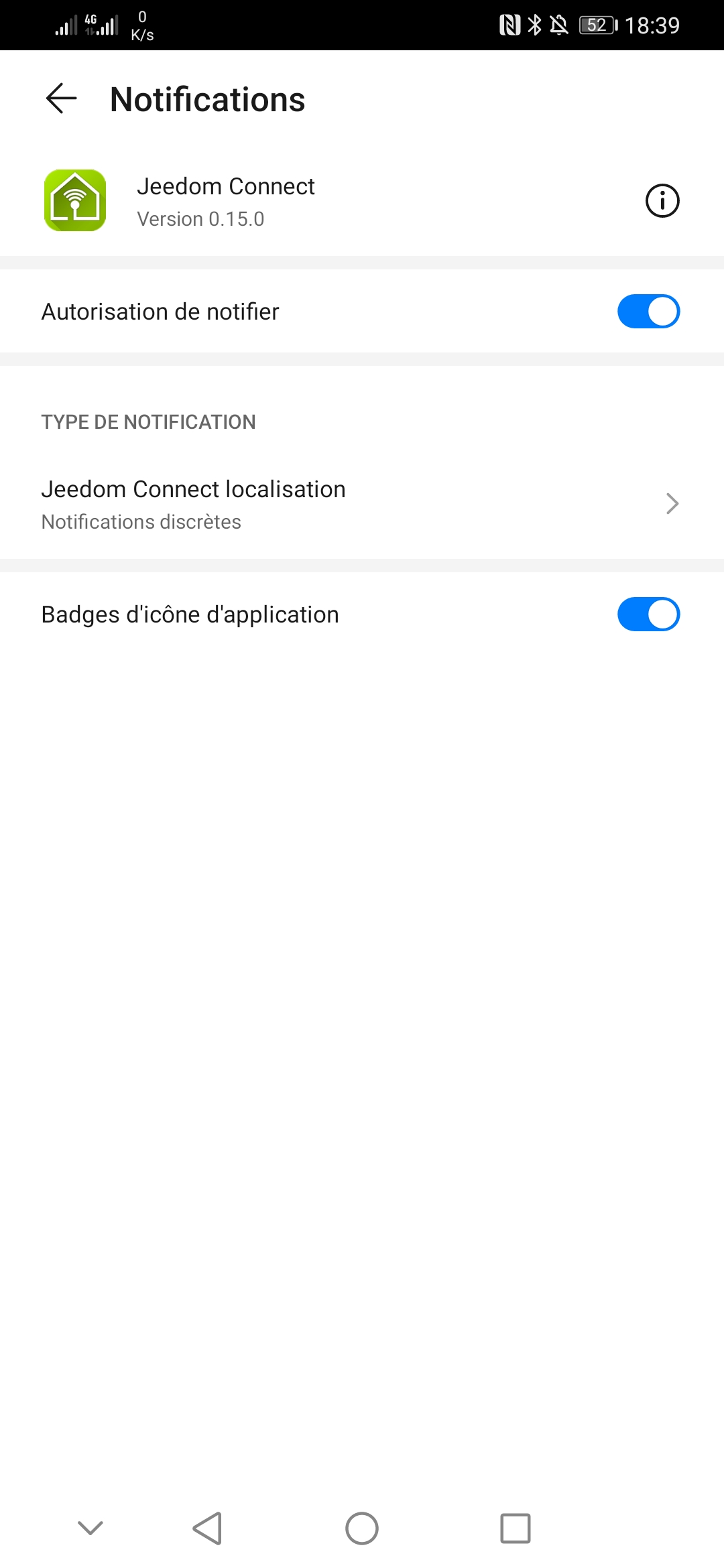Disable Badges d'icône d'application
This screenshot has width=724, height=1568.
(x=648, y=614)
